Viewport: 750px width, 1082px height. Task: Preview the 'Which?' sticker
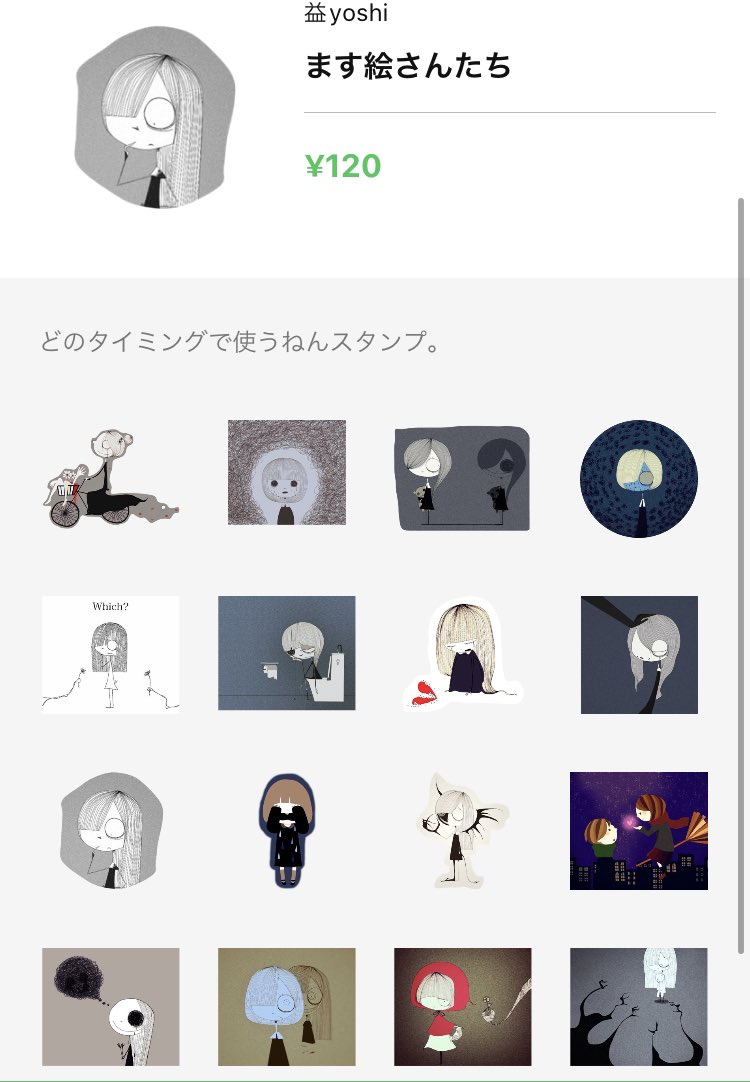[x=110, y=654]
